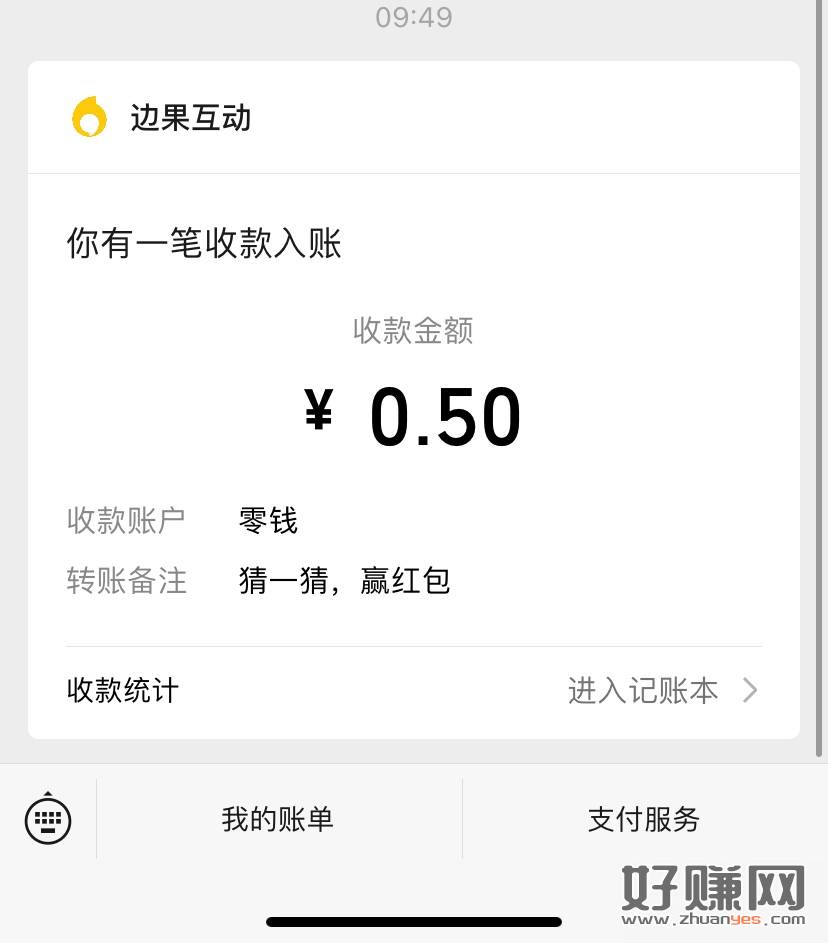Open 我的账单 menu
Screen dimensions: 828x943
click(x=278, y=819)
